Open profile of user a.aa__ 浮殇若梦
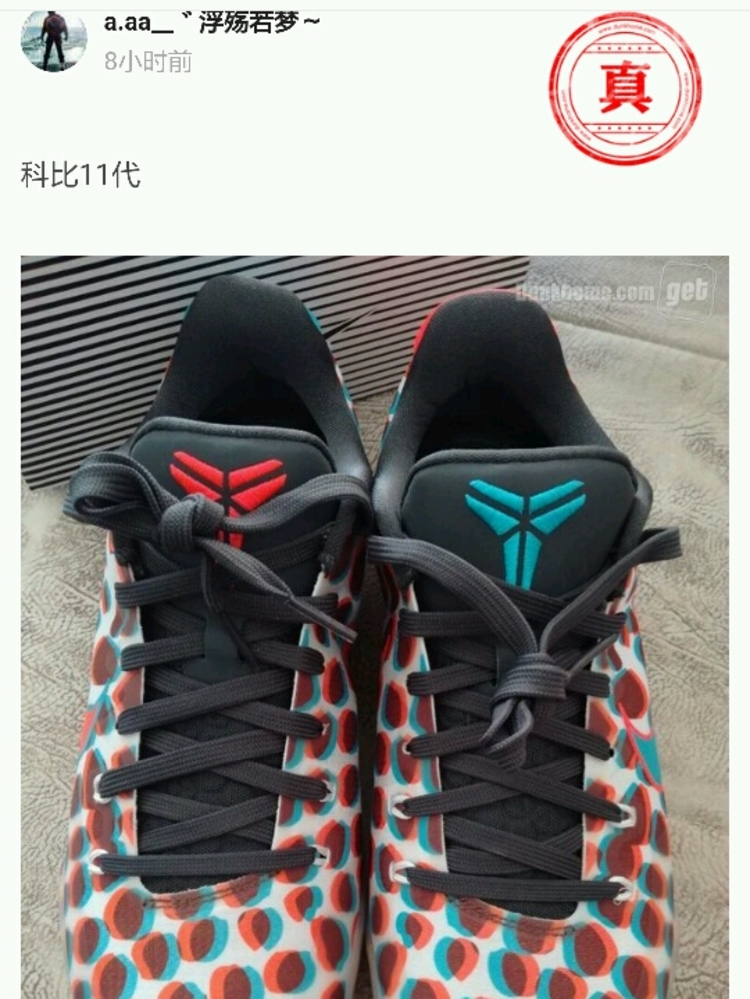Screen dimensions: 750x999 (x=212, y=23)
